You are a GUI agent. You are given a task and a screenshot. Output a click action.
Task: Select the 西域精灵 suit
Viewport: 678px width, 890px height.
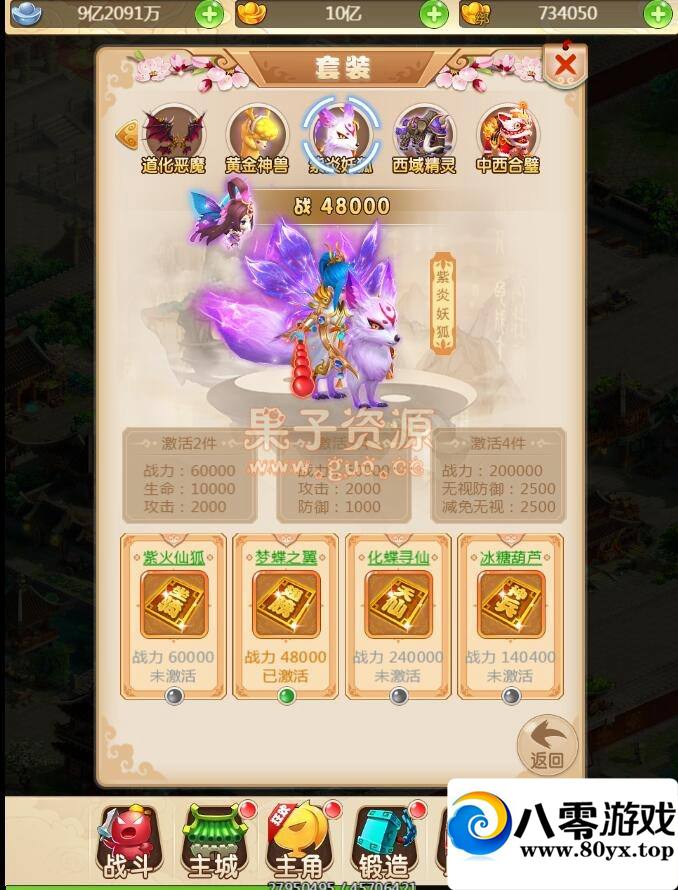click(x=424, y=137)
